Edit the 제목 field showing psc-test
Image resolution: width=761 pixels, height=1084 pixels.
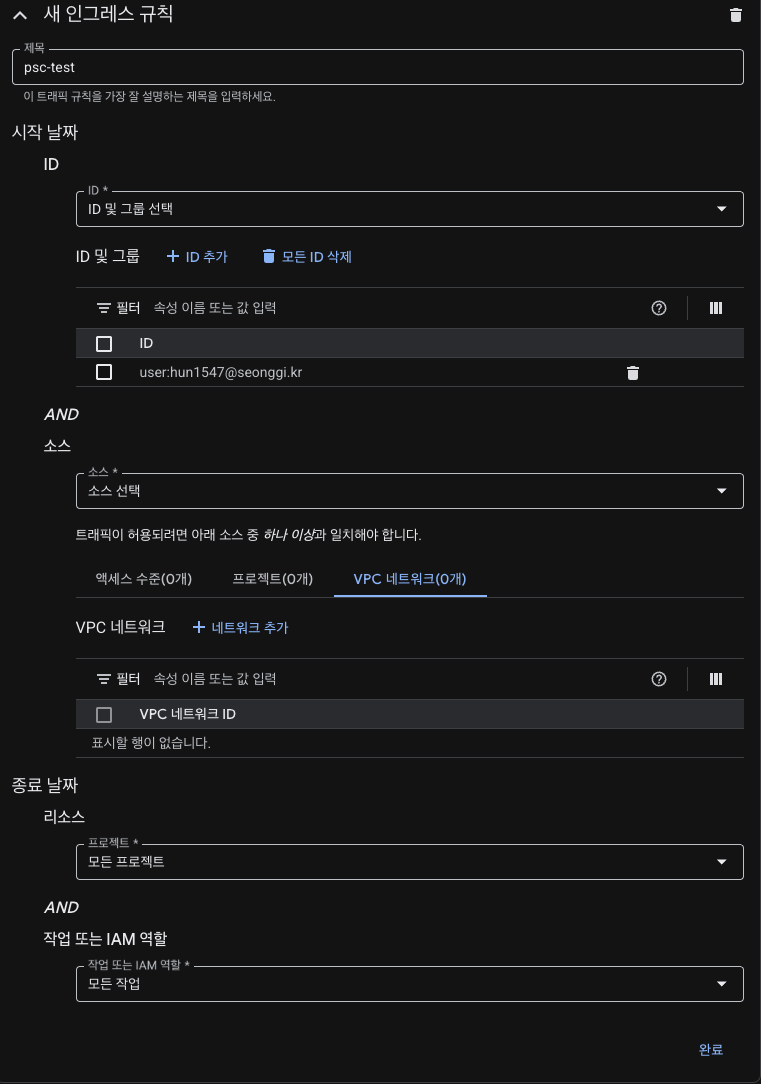point(377,67)
